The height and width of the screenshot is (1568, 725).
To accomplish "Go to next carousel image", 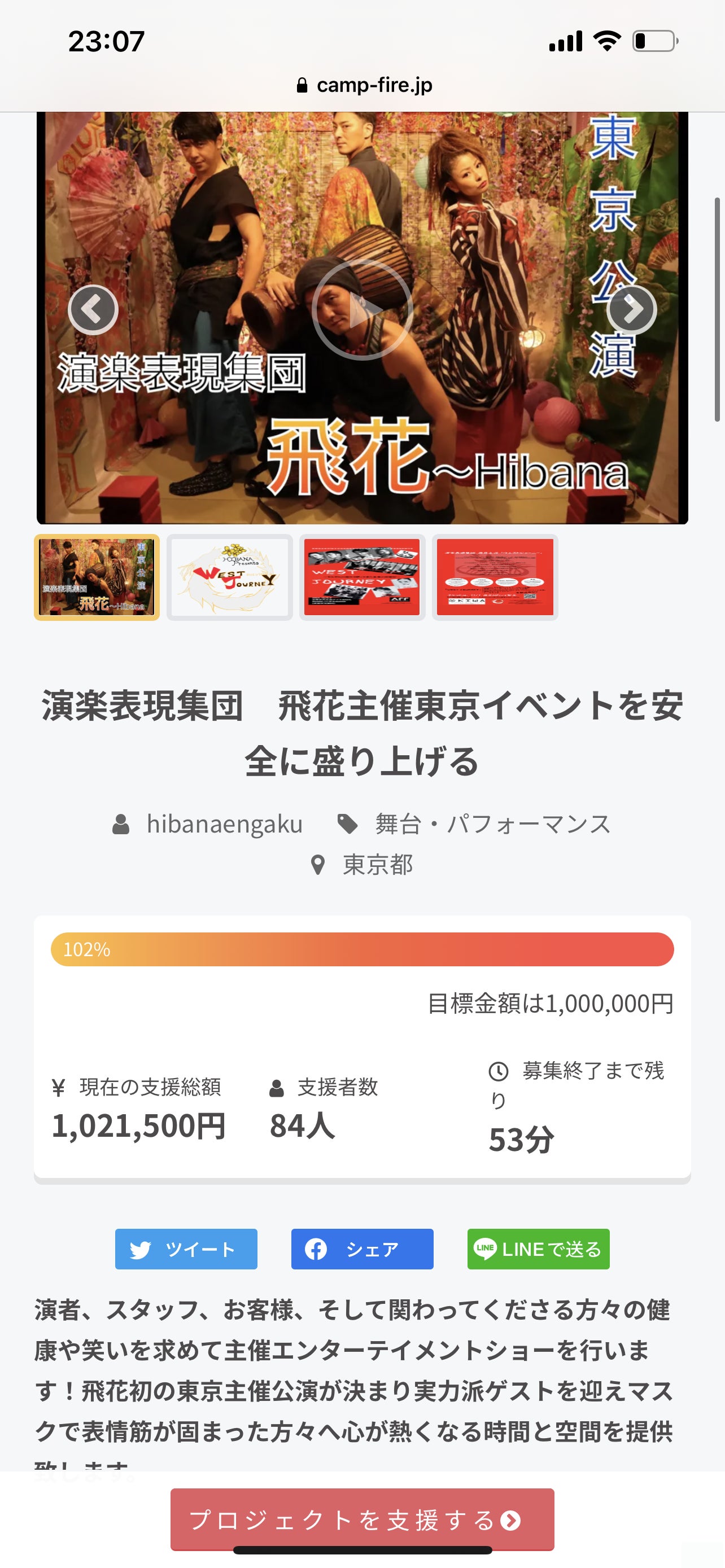I will tap(631, 309).
